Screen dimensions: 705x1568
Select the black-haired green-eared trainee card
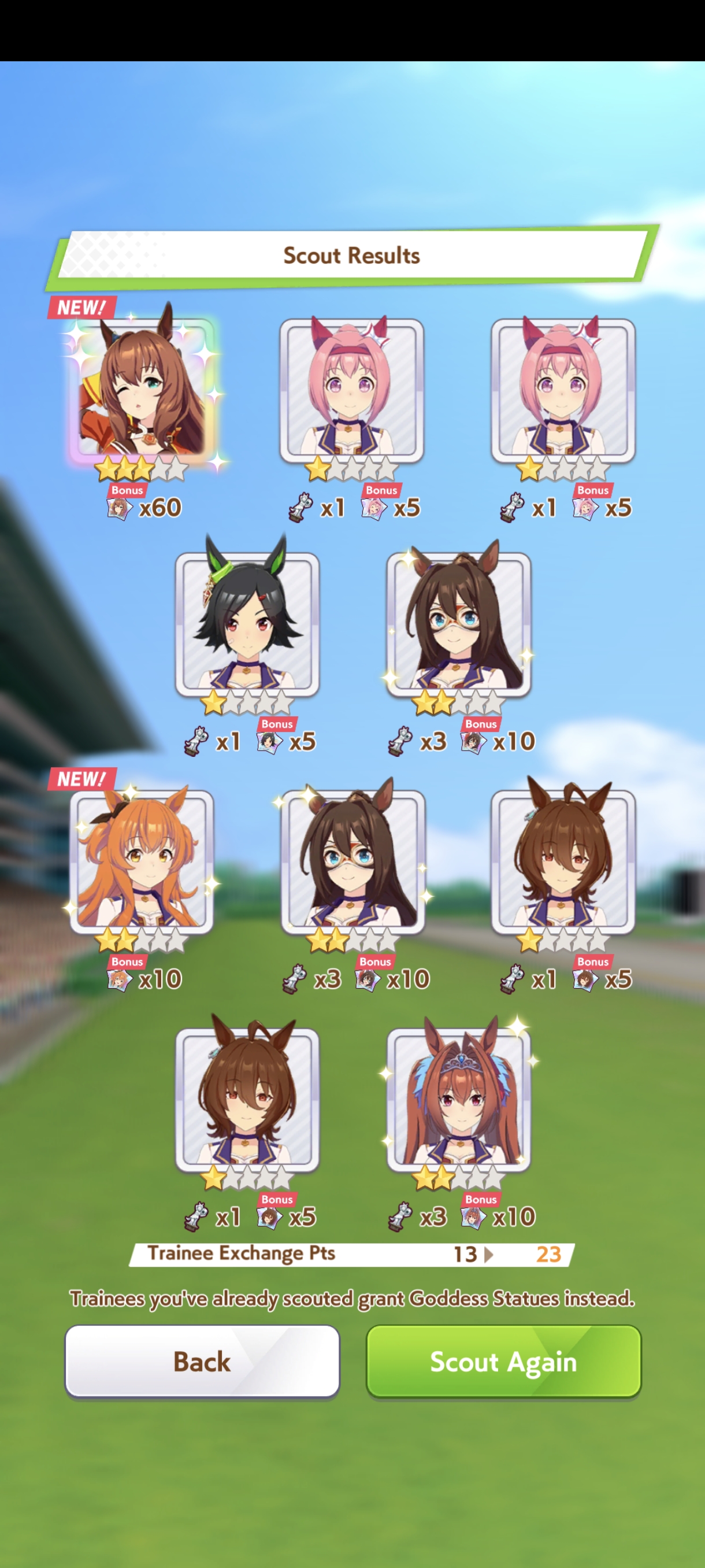[x=247, y=624]
